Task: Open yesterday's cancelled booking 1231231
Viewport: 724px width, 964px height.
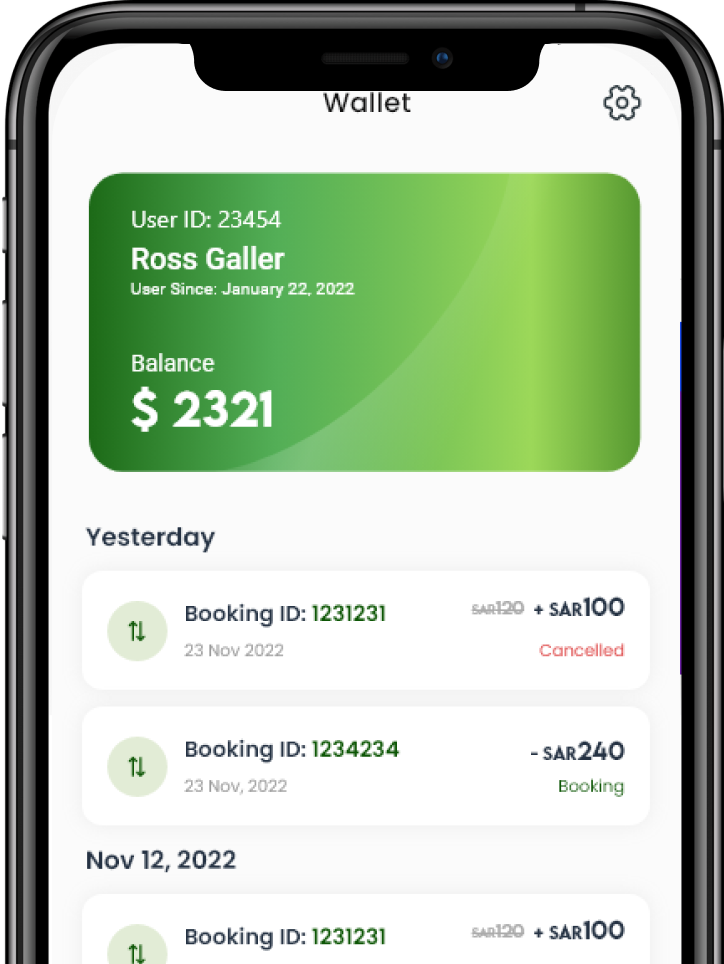Action: point(365,630)
